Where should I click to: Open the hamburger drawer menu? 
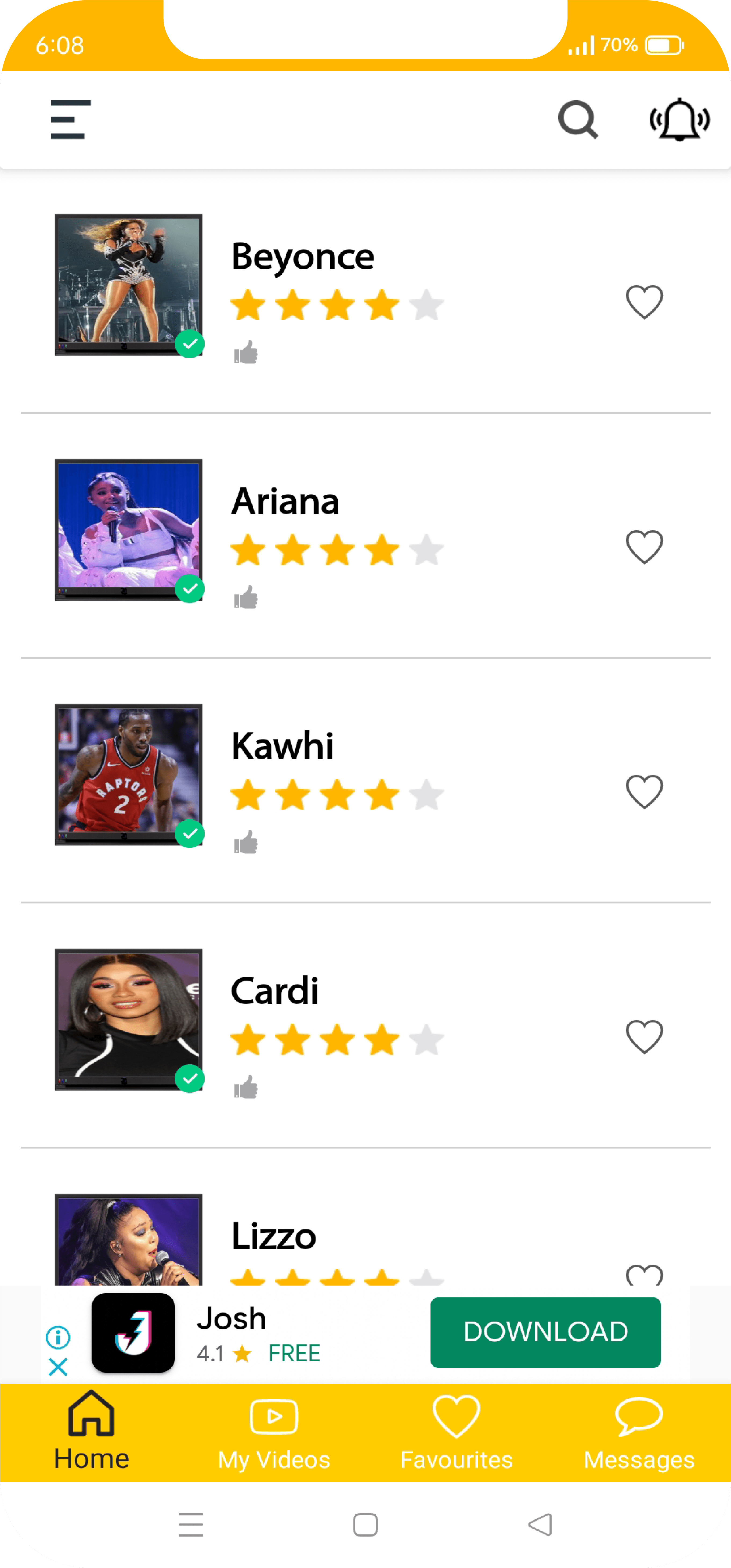[71, 119]
